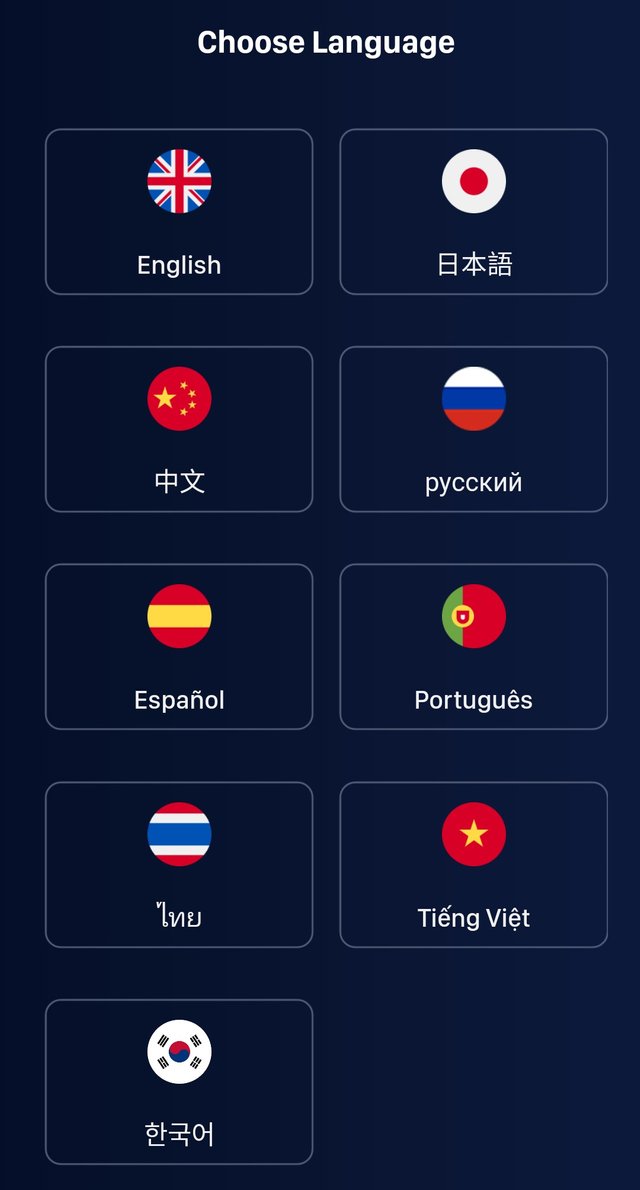Choose the 한국어 language card
This screenshot has width=640, height=1190.
pyautogui.click(x=179, y=1082)
